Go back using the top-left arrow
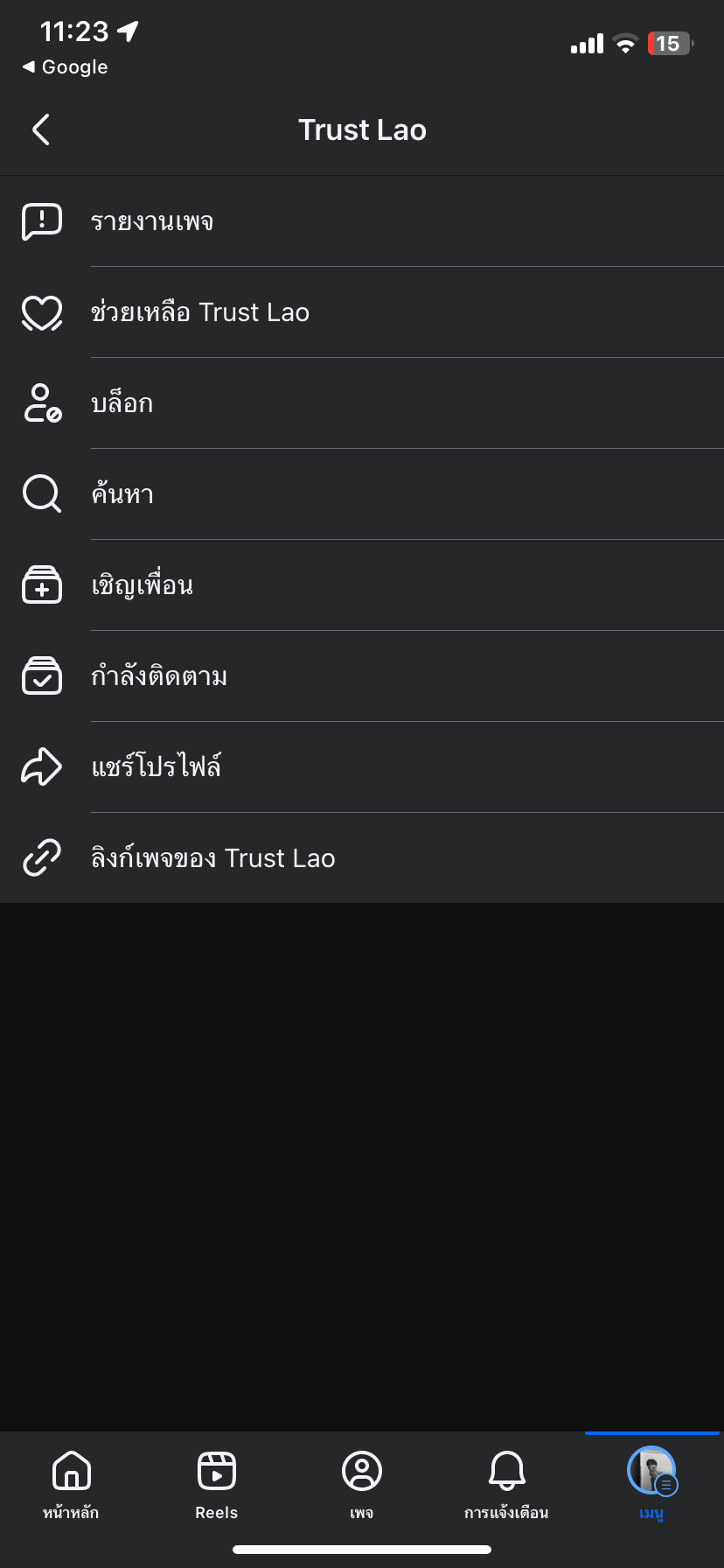 click(41, 129)
